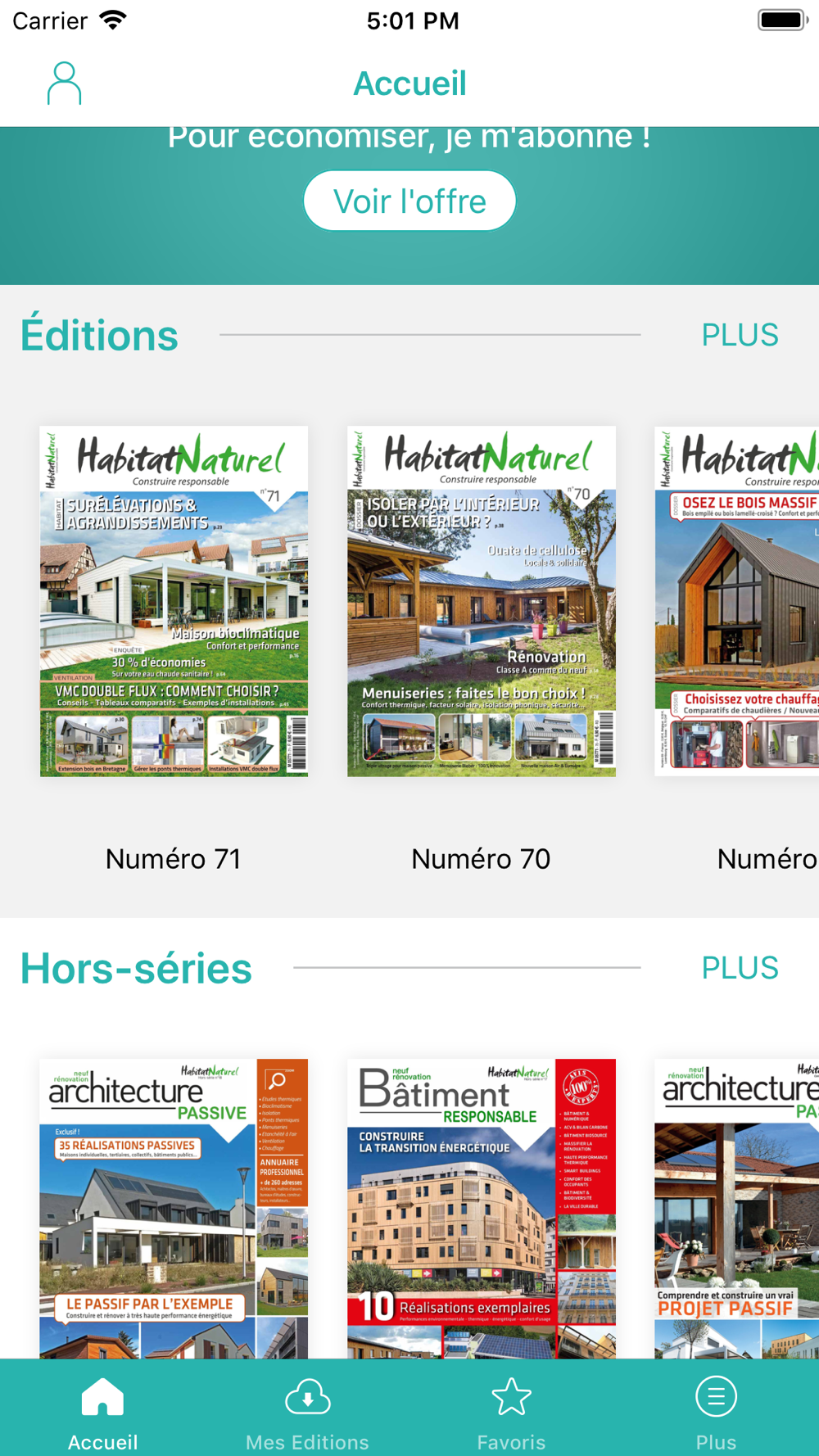Open magazine issue Numéro 70
This screenshot has width=819, height=1456.
(481, 601)
